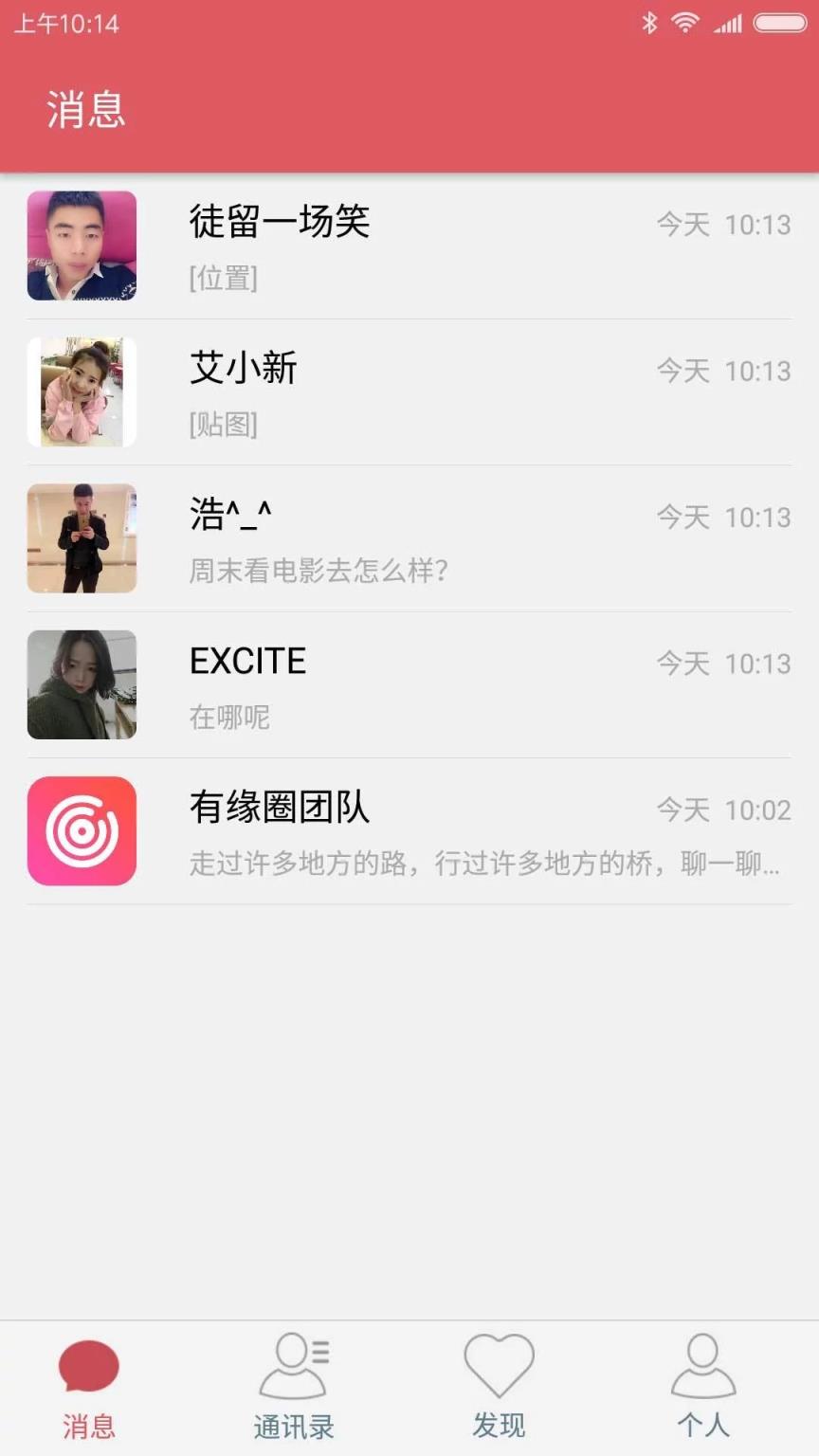The height and width of the screenshot is (1456, 819).
Task: Open the avatar of 艾小新
Action: click(82, 391)
